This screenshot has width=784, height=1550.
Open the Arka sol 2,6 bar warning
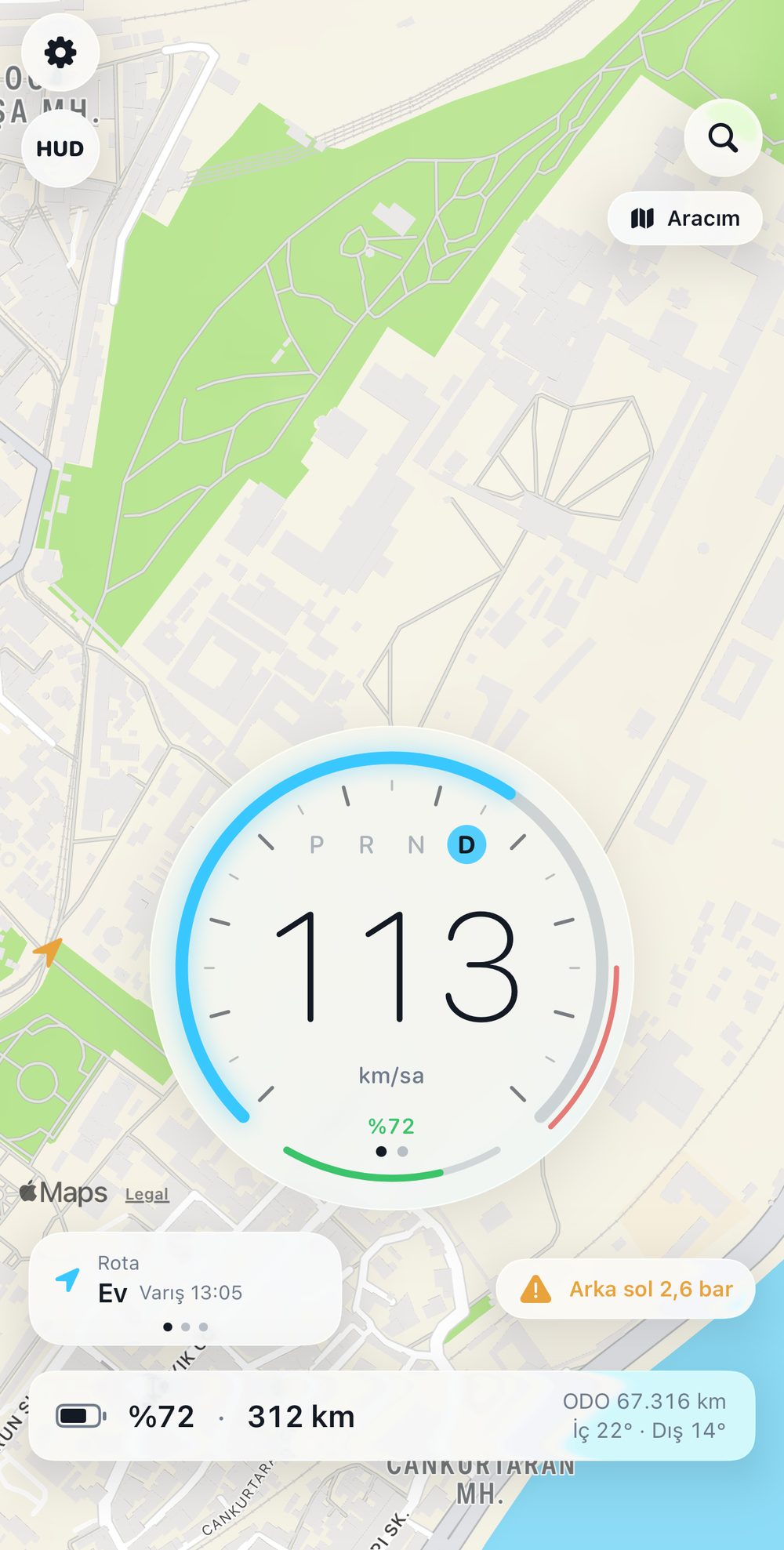[x=626, y=1289]
